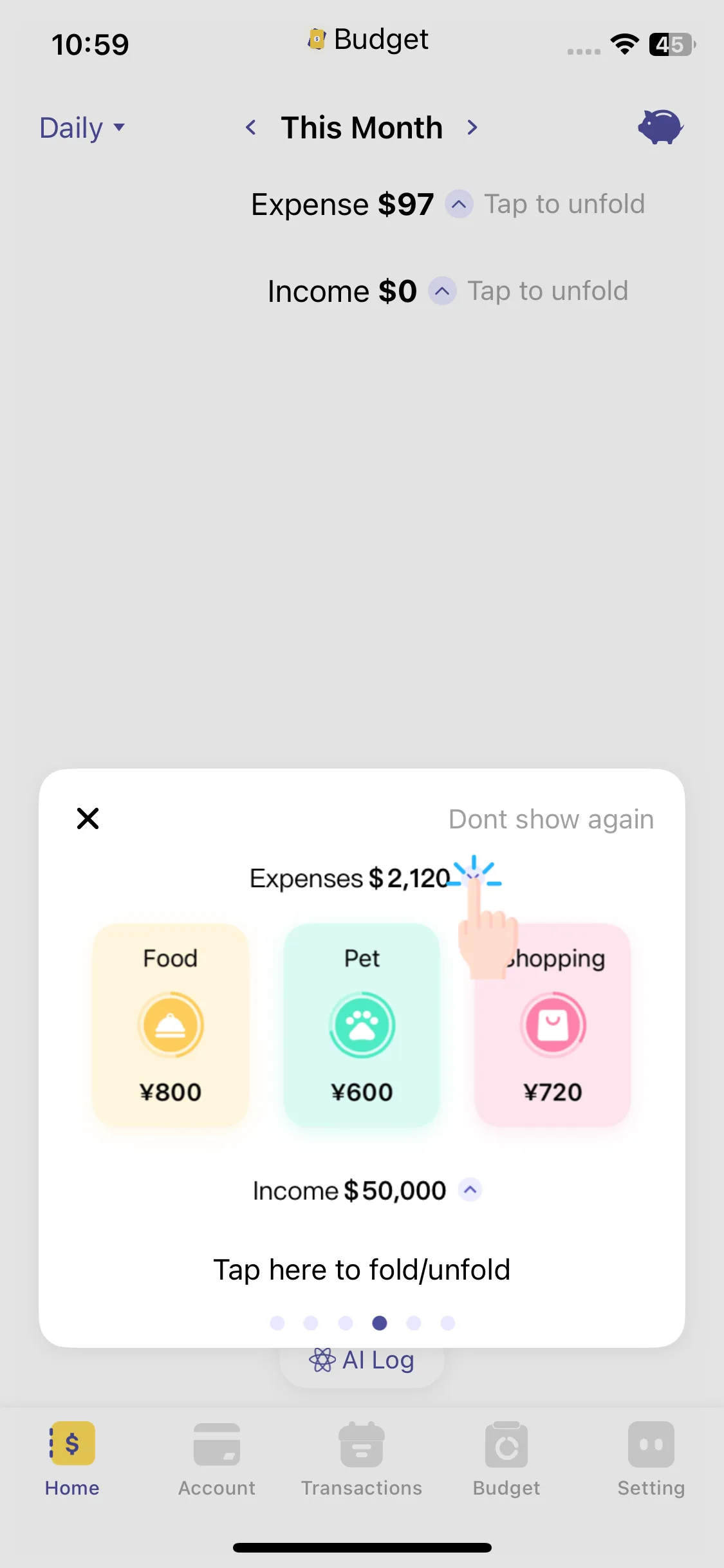The width and height of the screenshot is (724, 1568).
Task: Go to the previous month
Action: point(251,127)
